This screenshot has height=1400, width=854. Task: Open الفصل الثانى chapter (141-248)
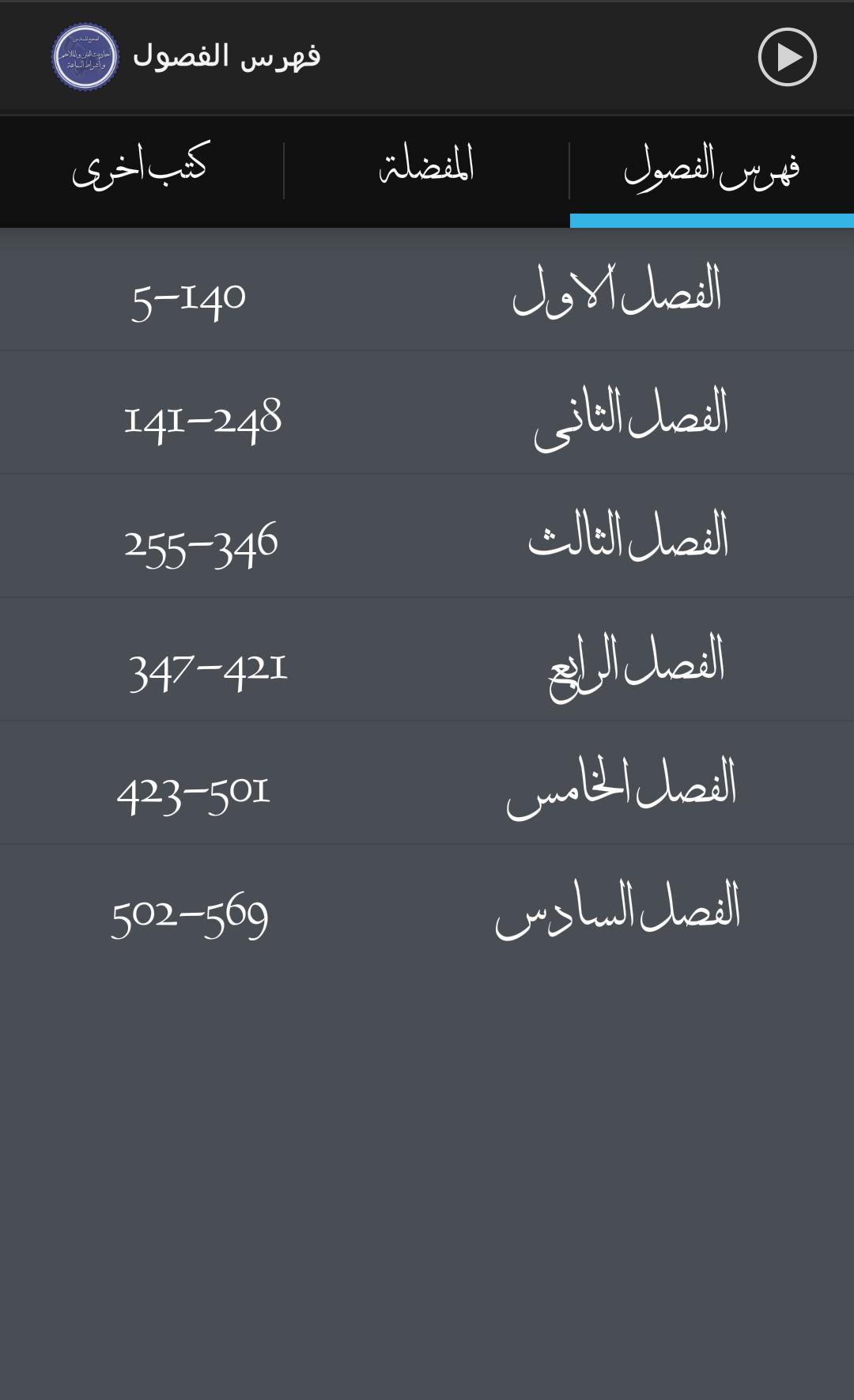pos(427,414)
